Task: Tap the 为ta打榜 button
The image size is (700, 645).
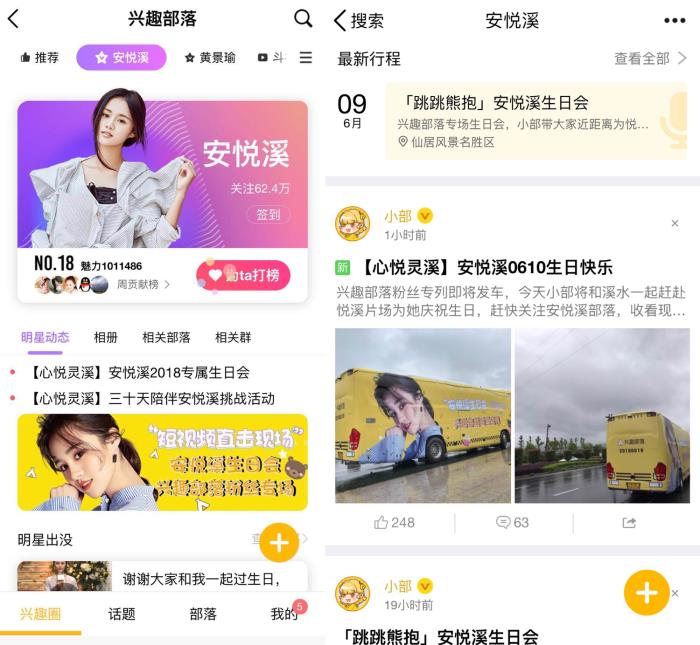Action: tap(244, 275)
